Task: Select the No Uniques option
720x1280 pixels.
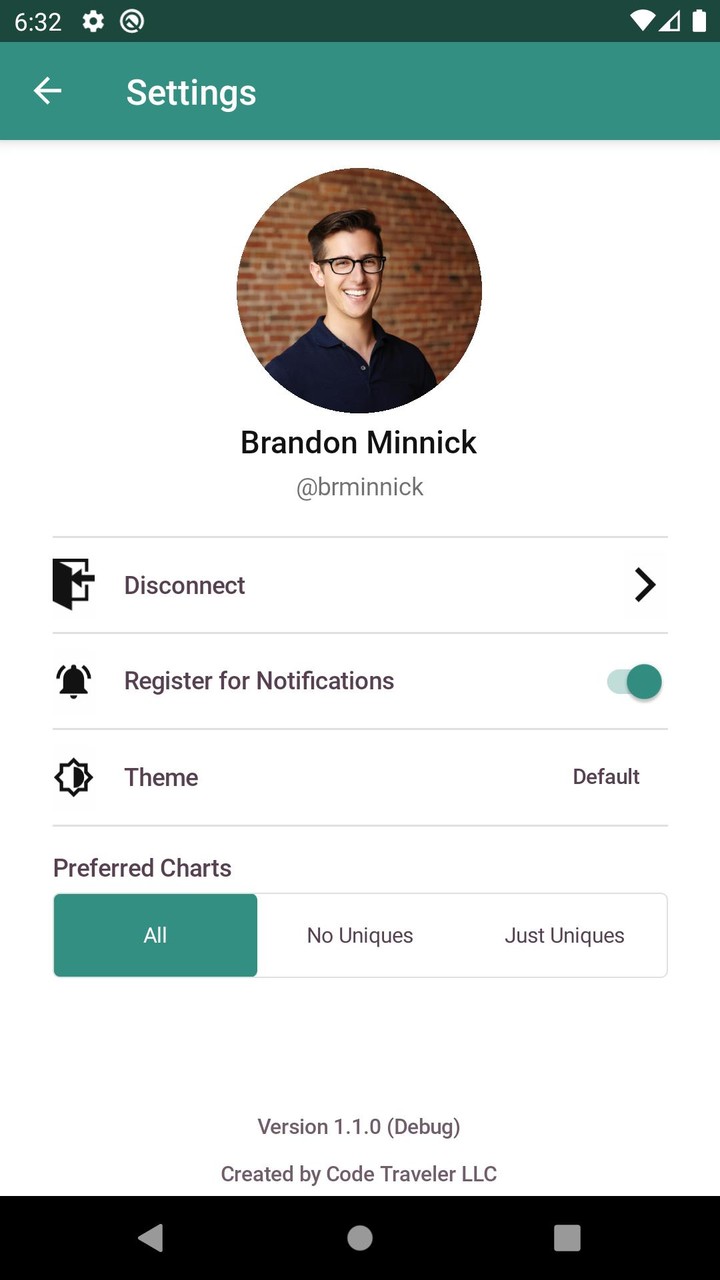Action: coord(360,935)
